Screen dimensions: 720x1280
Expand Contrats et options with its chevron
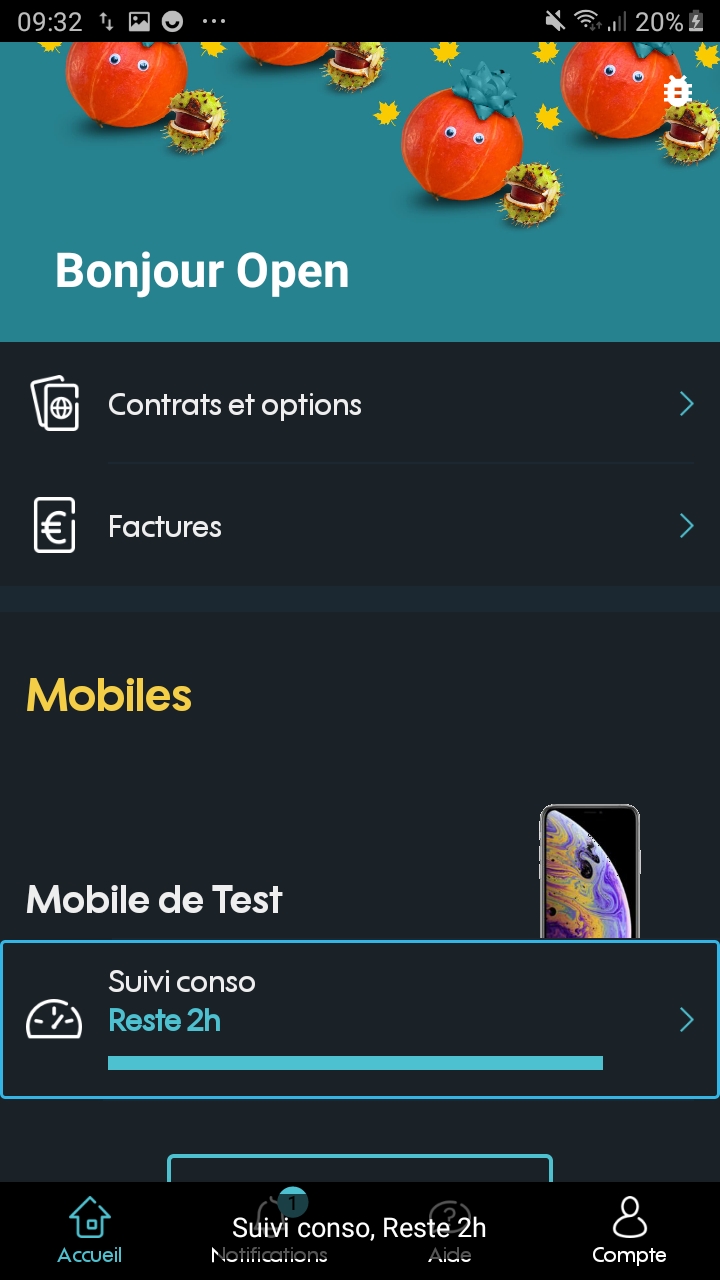tap(686, 404)
